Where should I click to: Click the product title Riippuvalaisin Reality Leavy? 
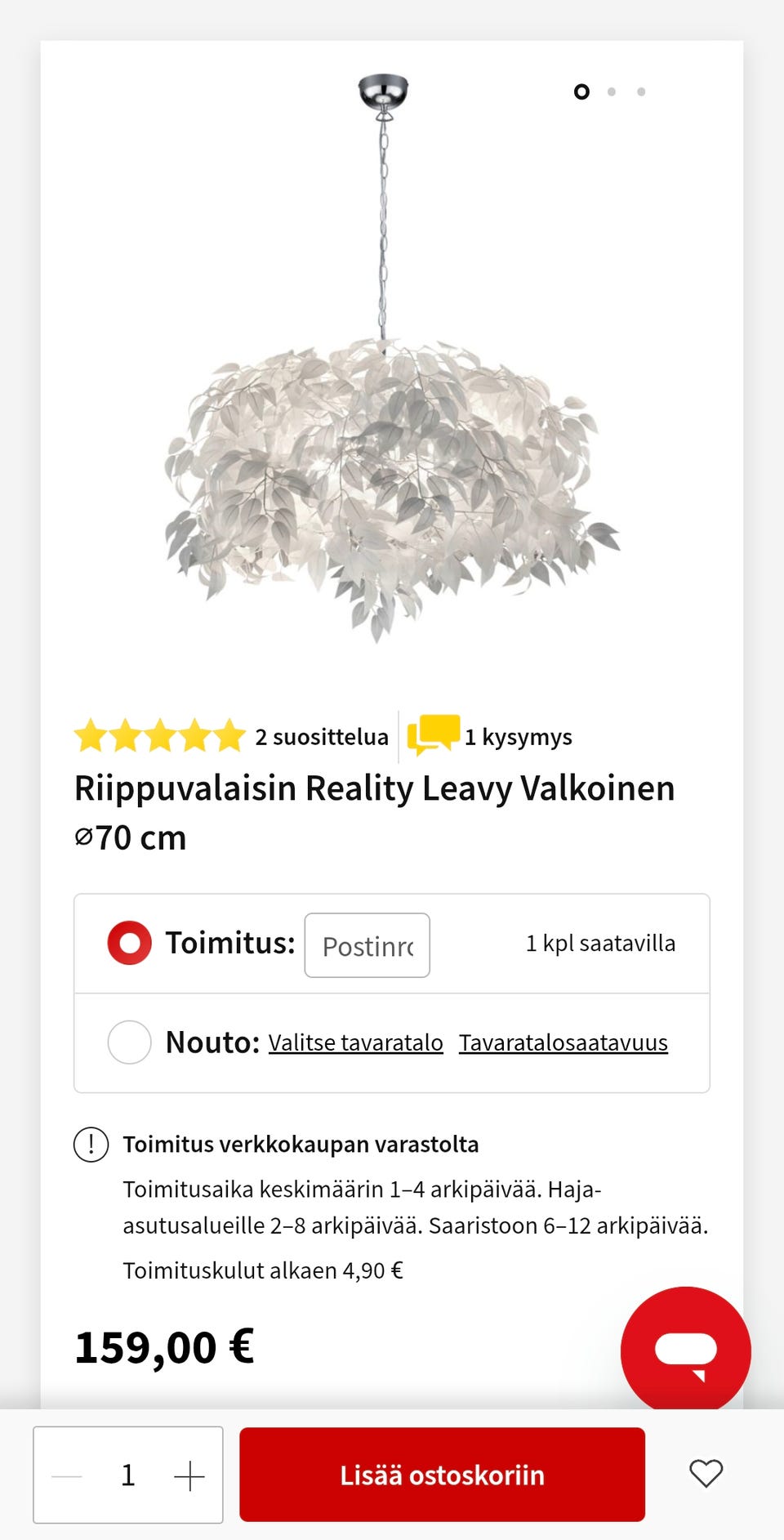[x=372, y=788]
